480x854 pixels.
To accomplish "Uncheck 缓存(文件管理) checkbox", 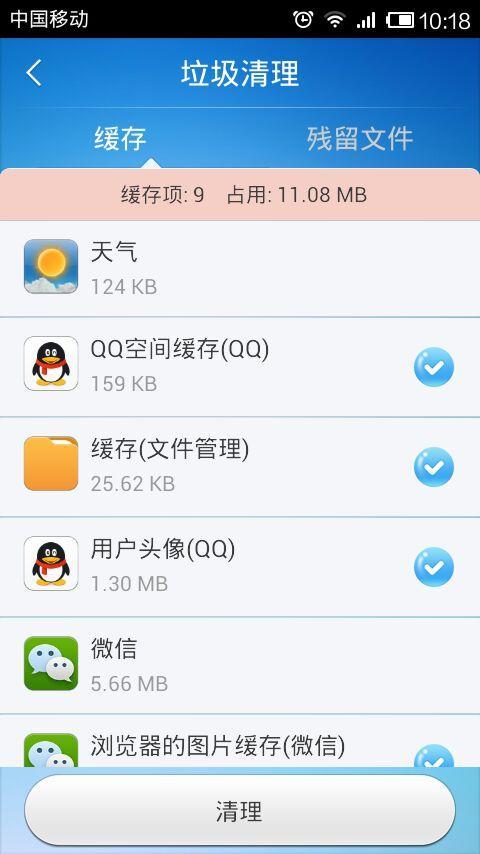I will pyautogui.click(x=434, y=467).
